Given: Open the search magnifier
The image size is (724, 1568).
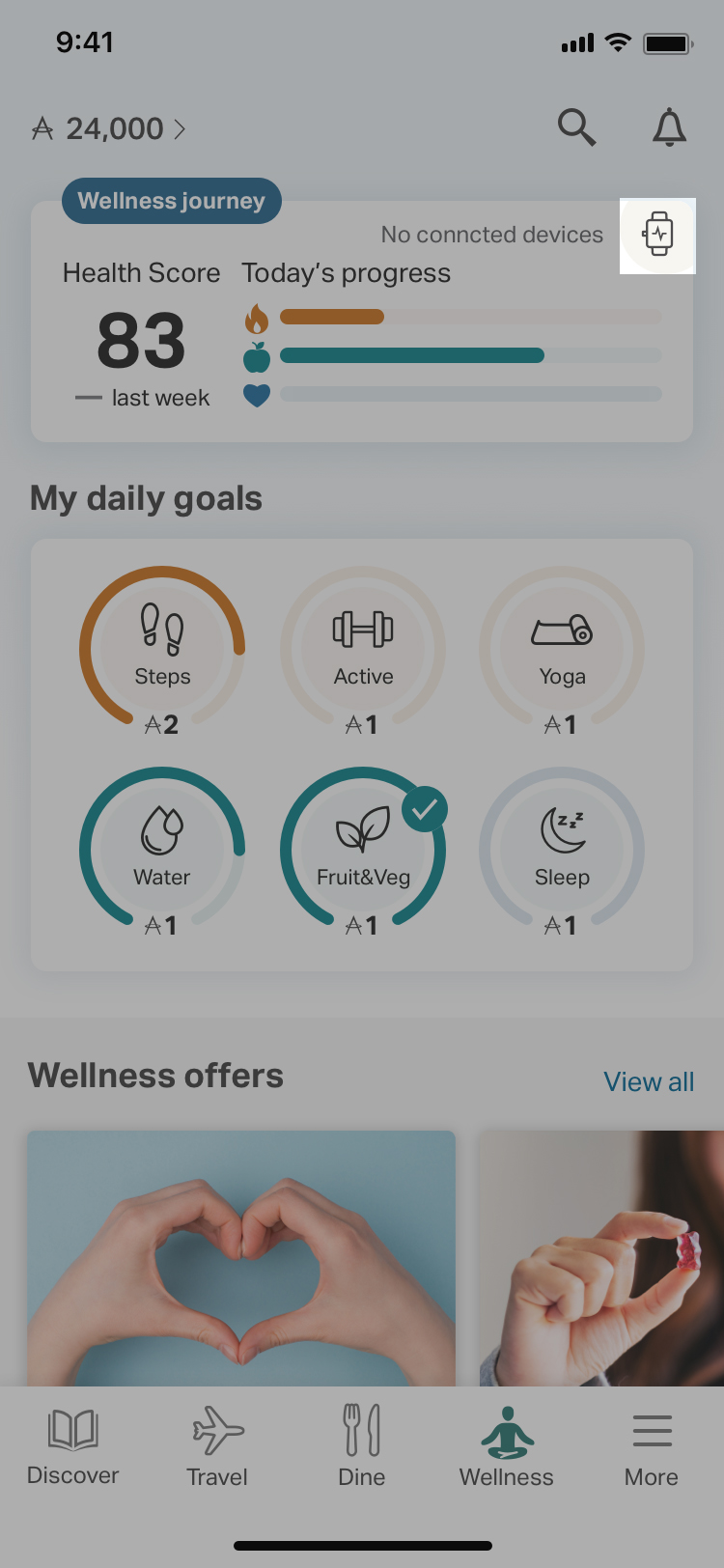Looking at the screenshot, I should (576, 127).
